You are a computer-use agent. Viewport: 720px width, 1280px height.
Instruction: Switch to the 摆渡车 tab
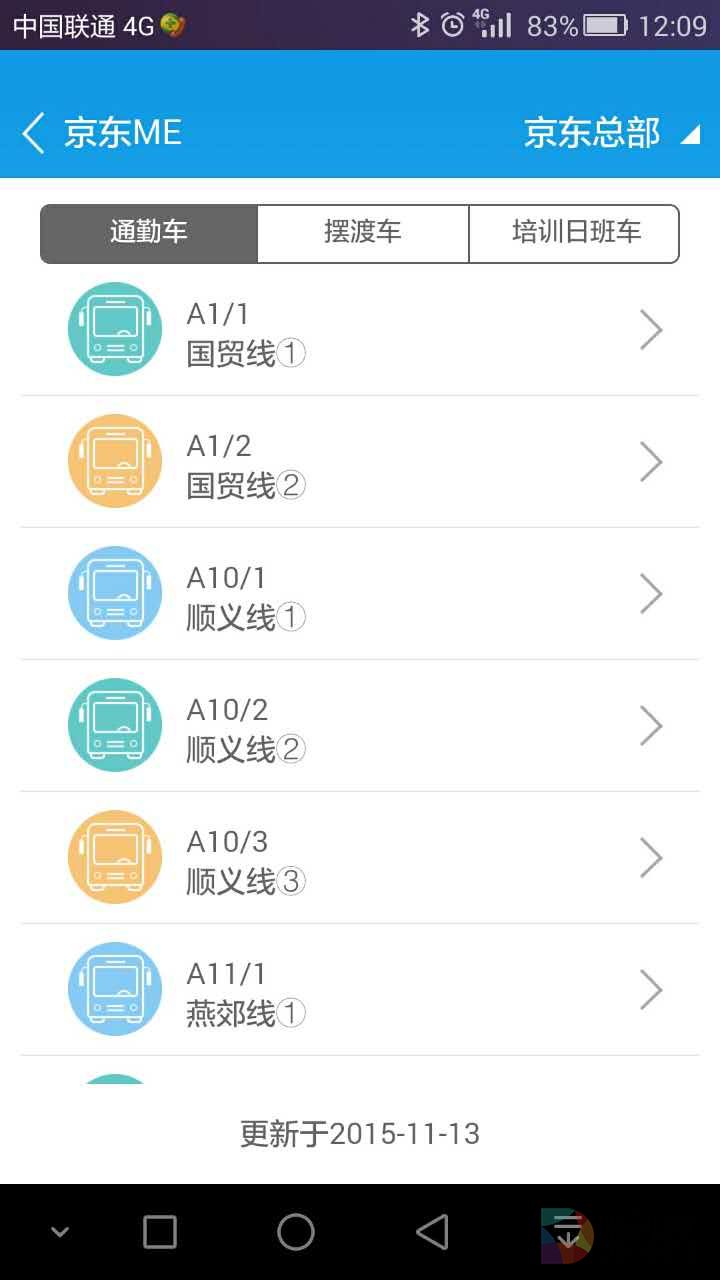tap(363, 233)
